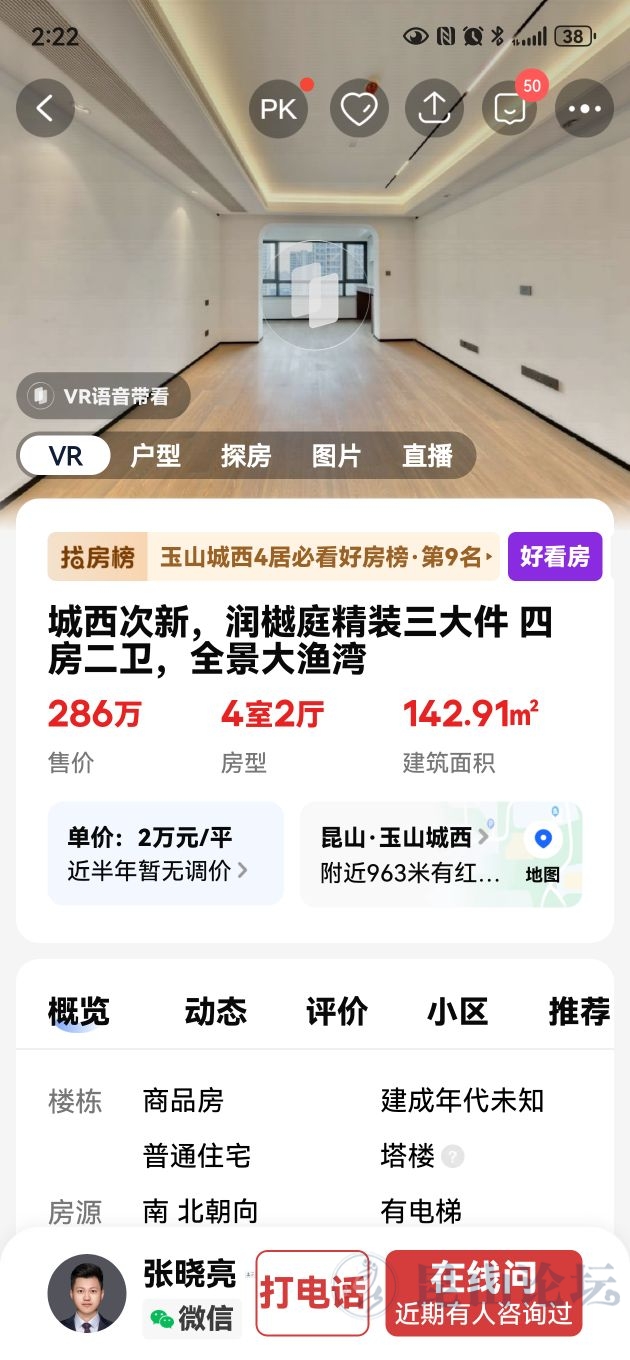Call the agent via 打电话
Viewport: 630px width, 1360px height.
coord(312,1294)
